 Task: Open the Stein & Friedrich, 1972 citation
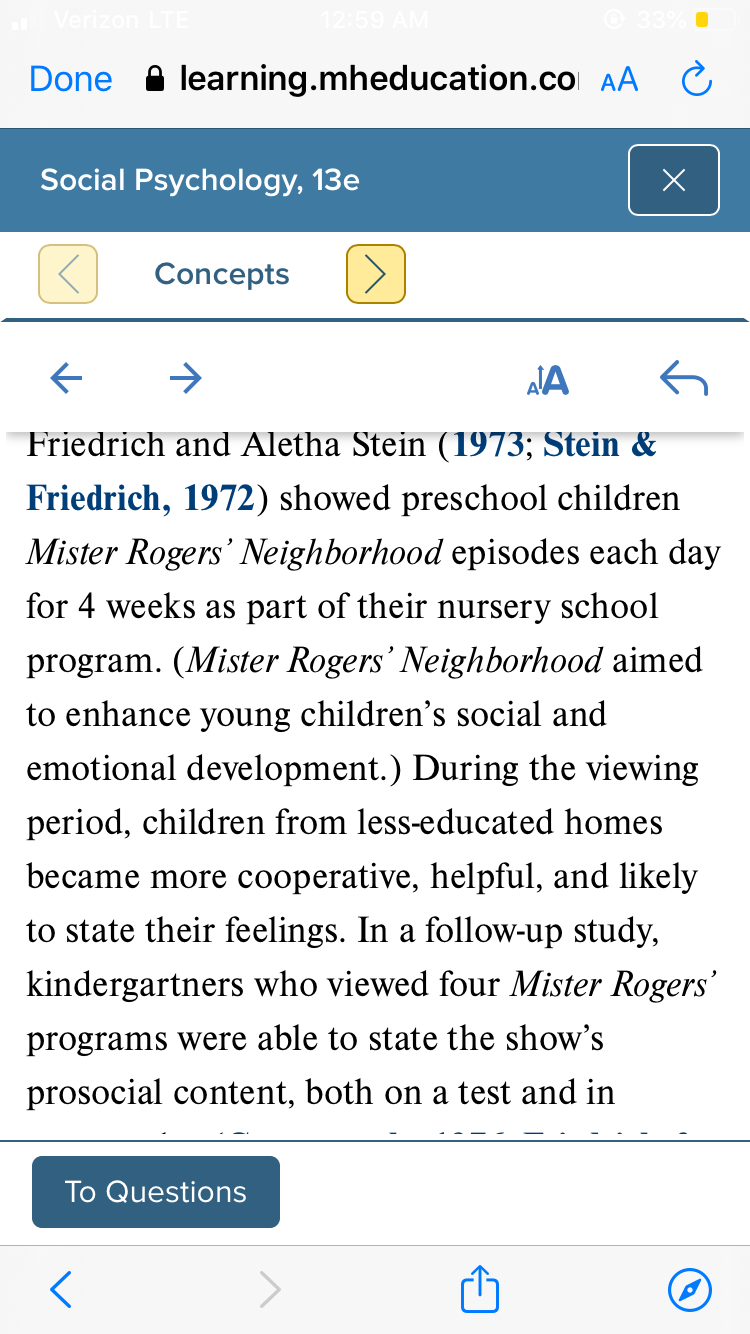tap(342, 471)
